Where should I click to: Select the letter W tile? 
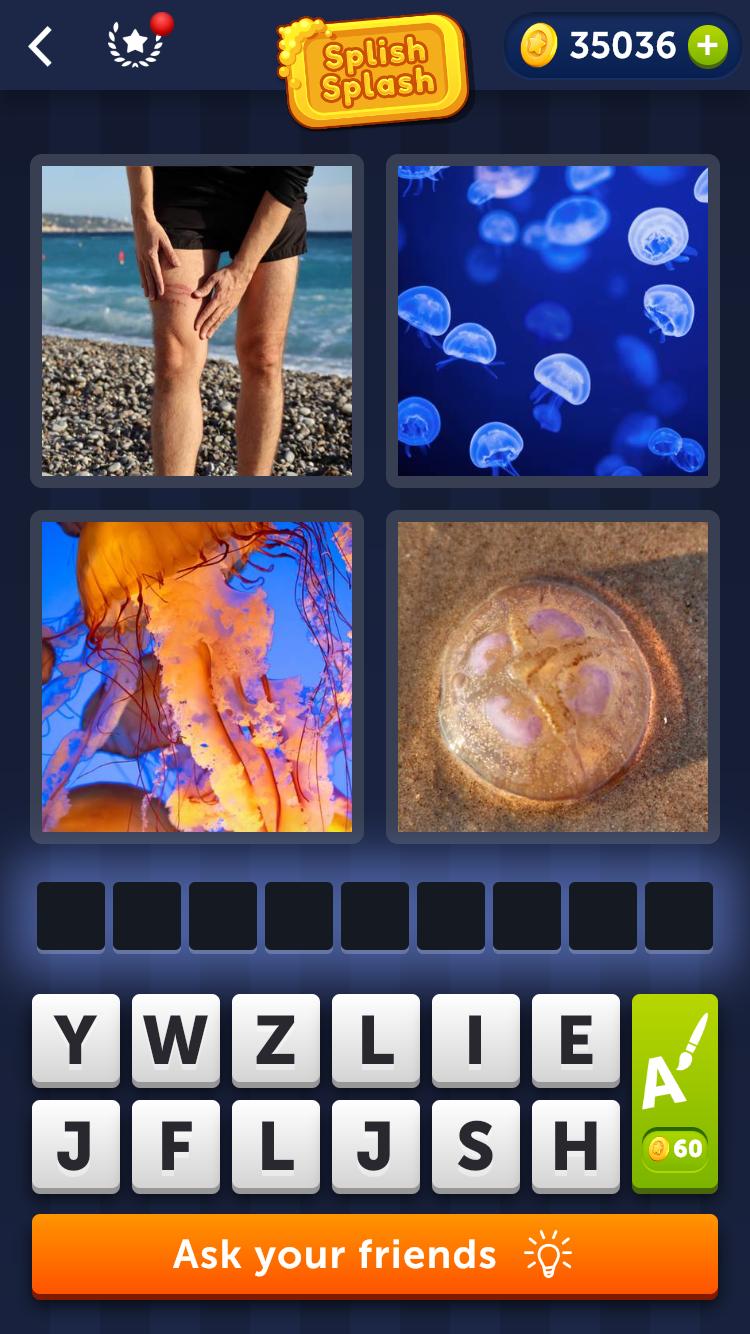pos(176,1040)
